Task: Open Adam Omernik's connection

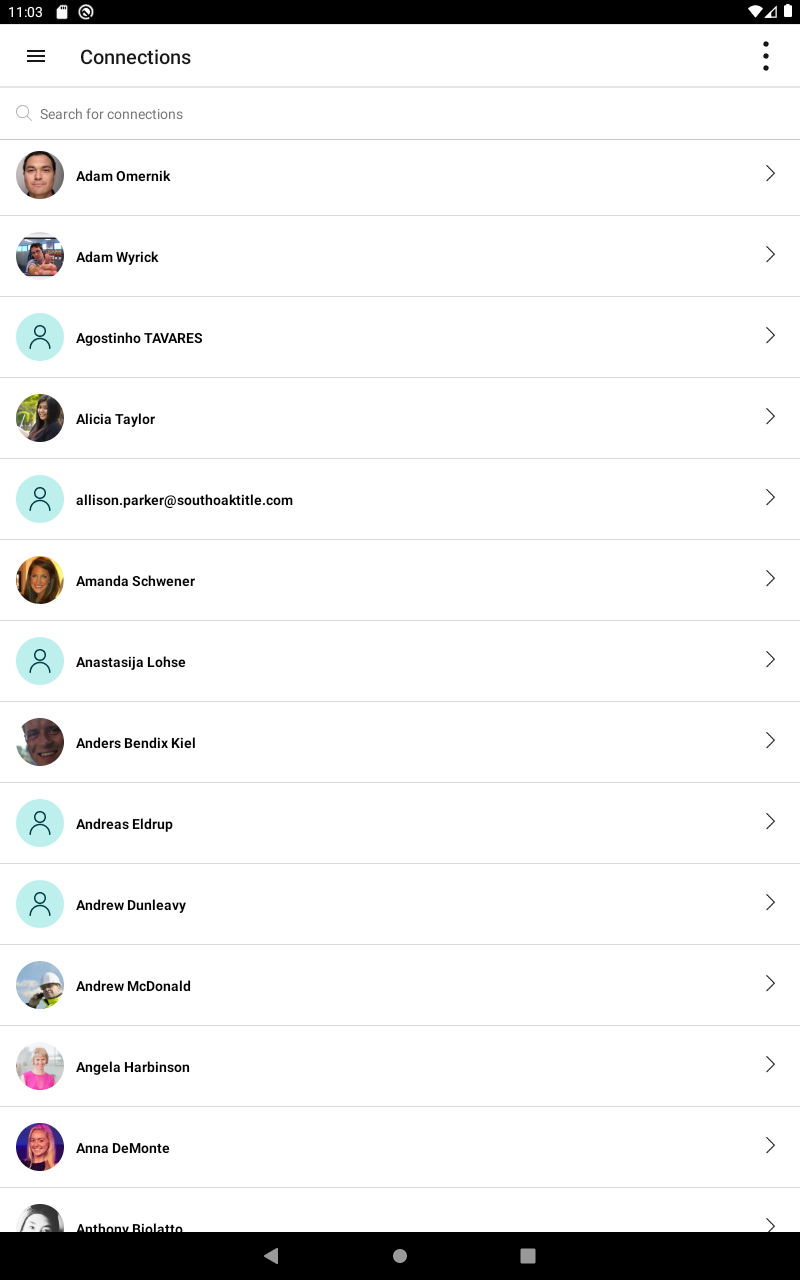Action: click(x=400, y=176)
